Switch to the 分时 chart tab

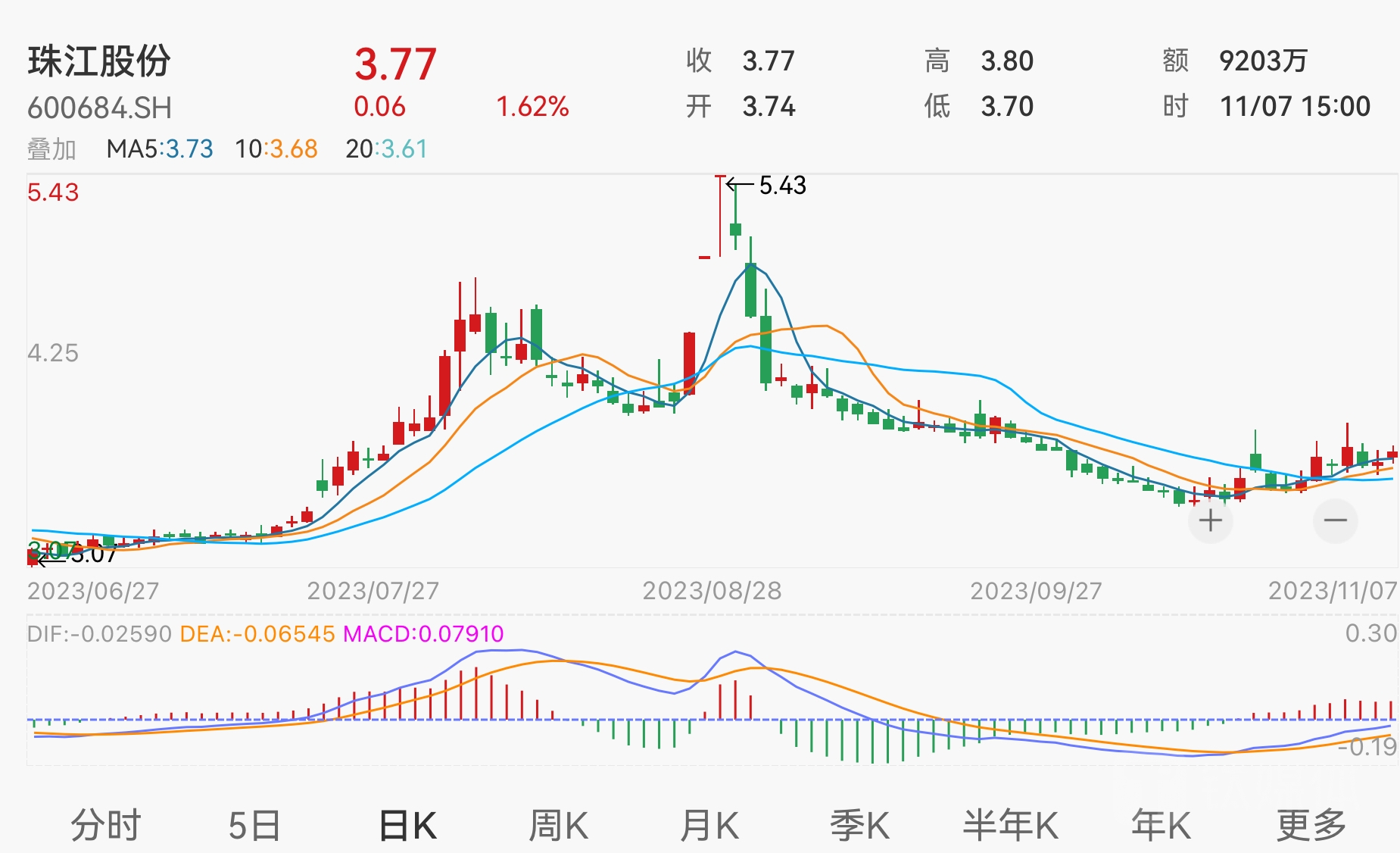(x=105, y=824)
